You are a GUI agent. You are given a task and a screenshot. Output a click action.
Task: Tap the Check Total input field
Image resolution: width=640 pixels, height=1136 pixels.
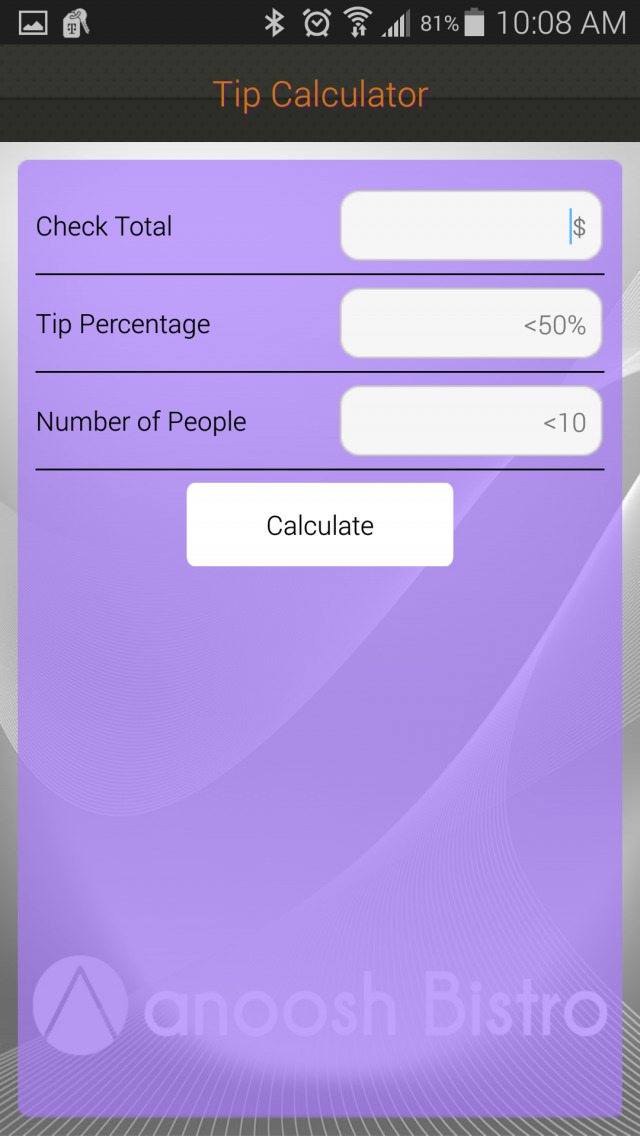471,225
